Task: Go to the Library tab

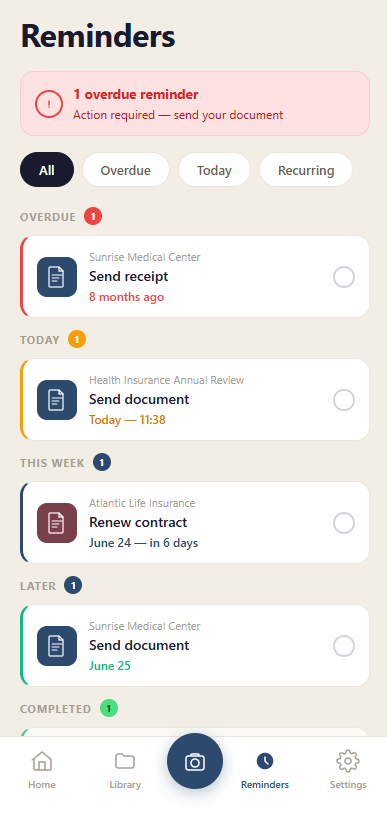Action: pyautogui.click(x=125, y=769)
